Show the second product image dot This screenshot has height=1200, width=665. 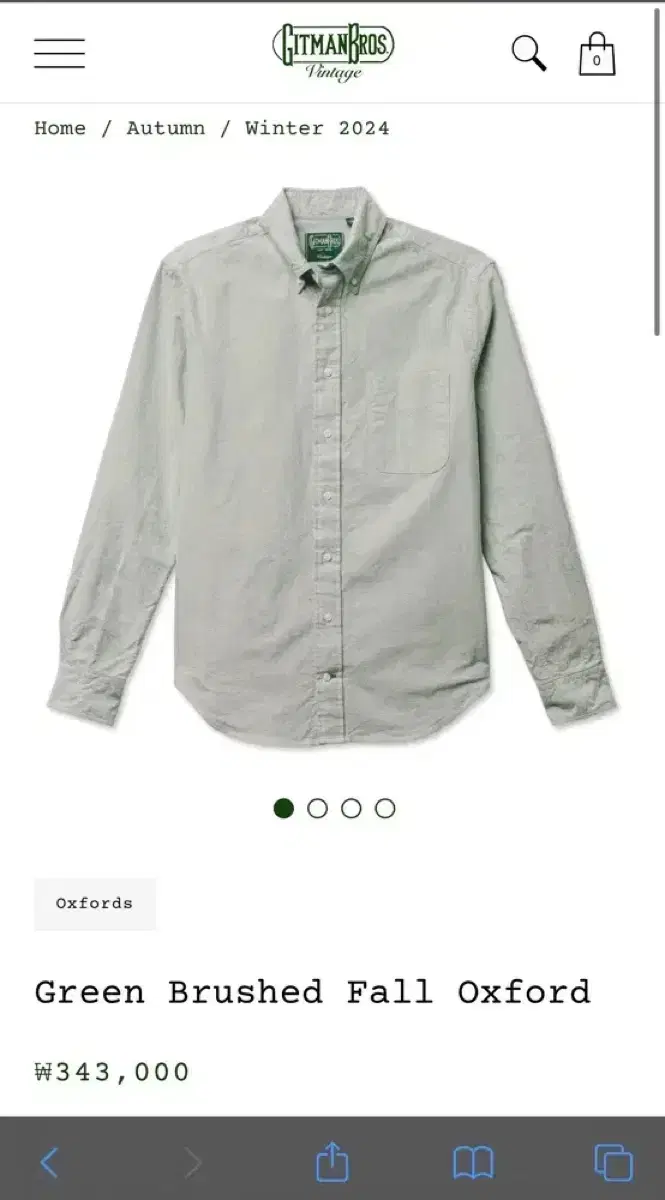coord(317,808)
